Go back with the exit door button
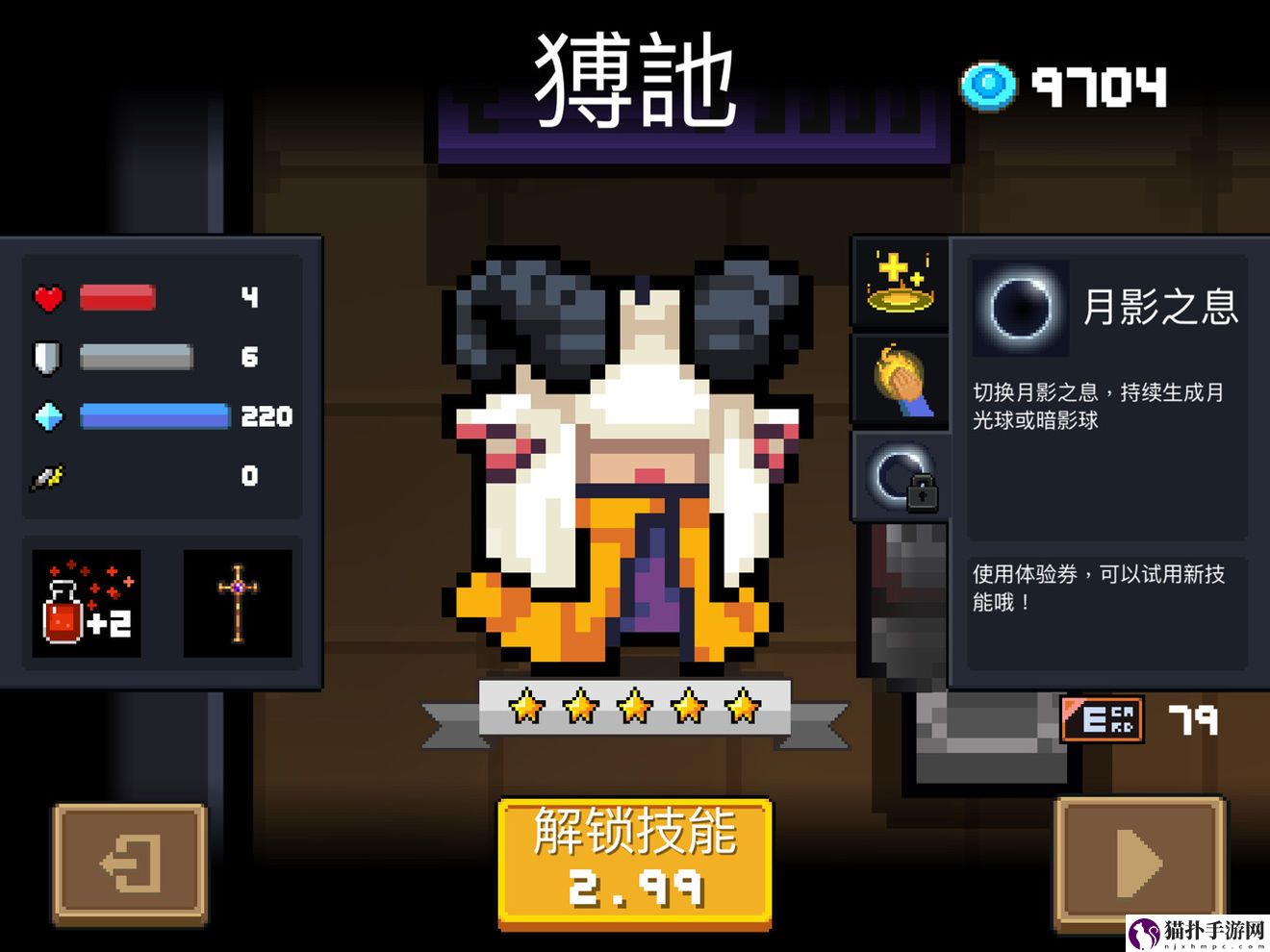The image size is (1270, 952). click(x=130, y=862)
